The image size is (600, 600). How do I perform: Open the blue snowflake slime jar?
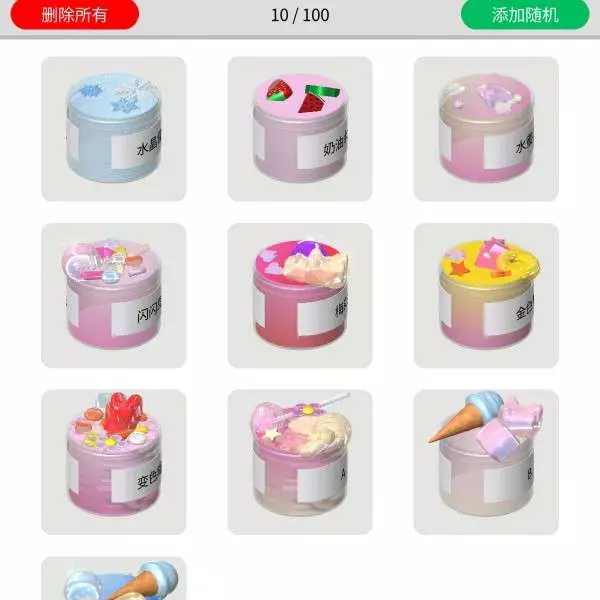tap(113, 129)
